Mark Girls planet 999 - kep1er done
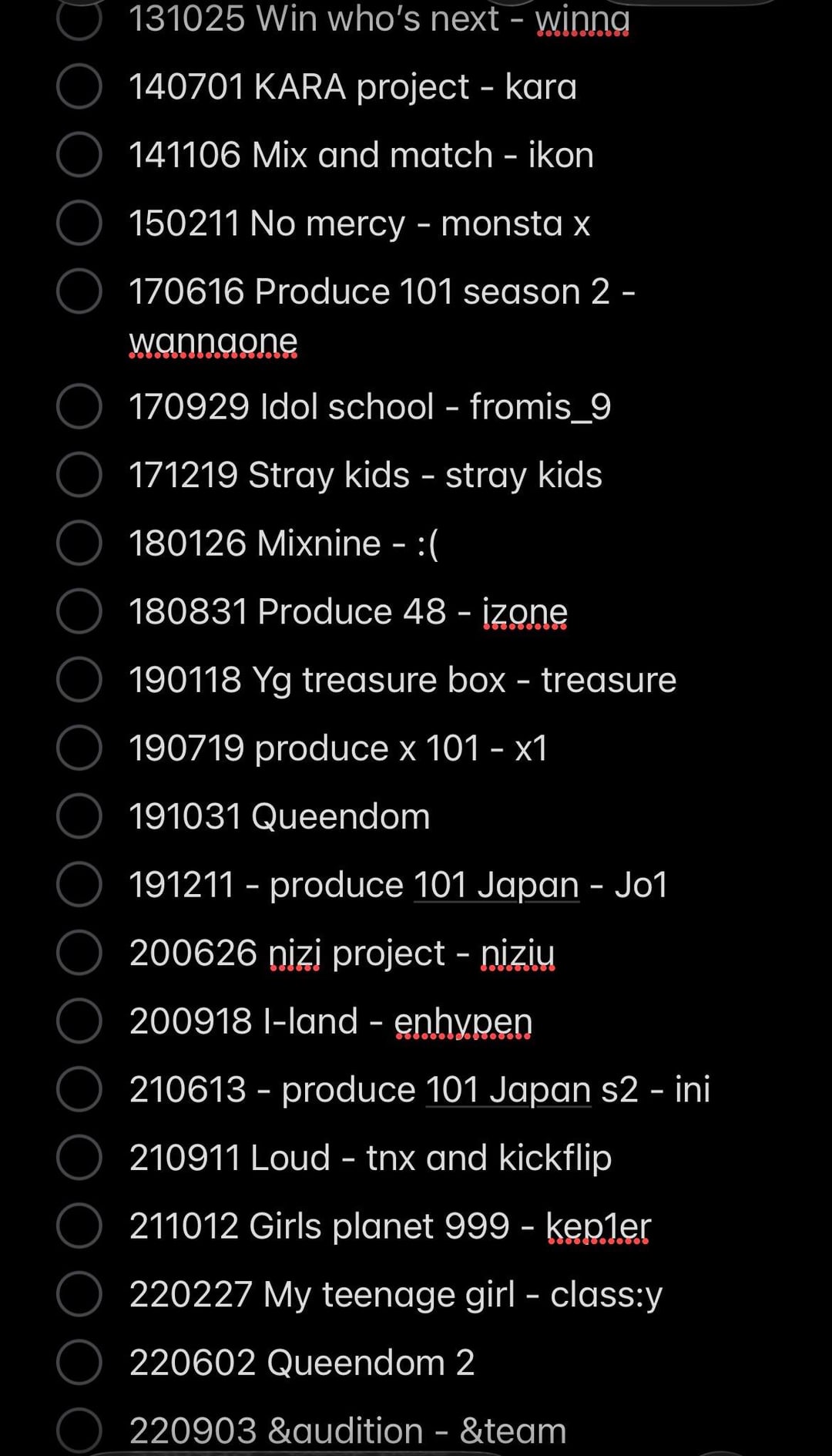Screen dimensions: 832x1456 (x=79, y=1226)
